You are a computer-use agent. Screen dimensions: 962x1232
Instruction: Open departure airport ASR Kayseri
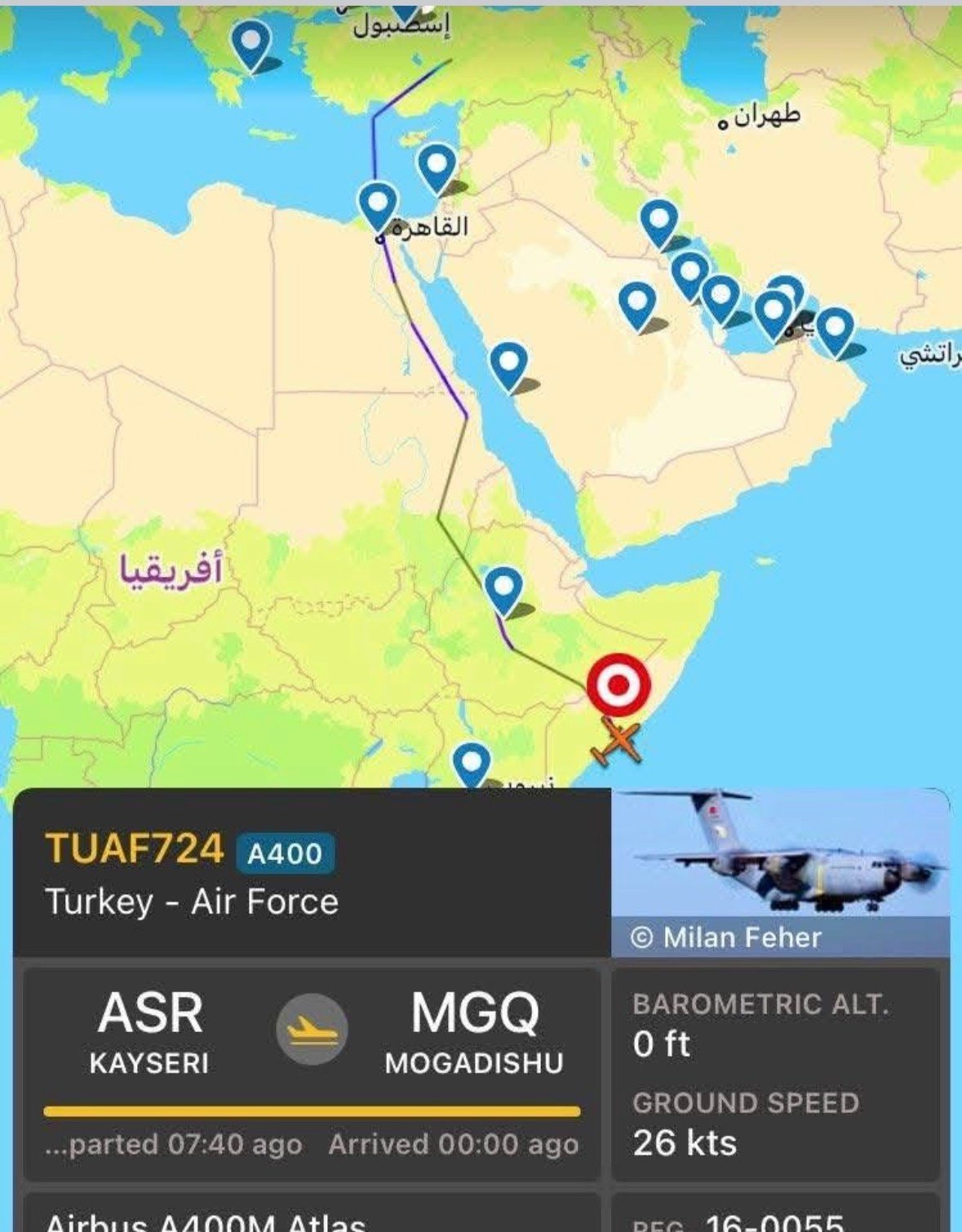[x=149, y=1031]
